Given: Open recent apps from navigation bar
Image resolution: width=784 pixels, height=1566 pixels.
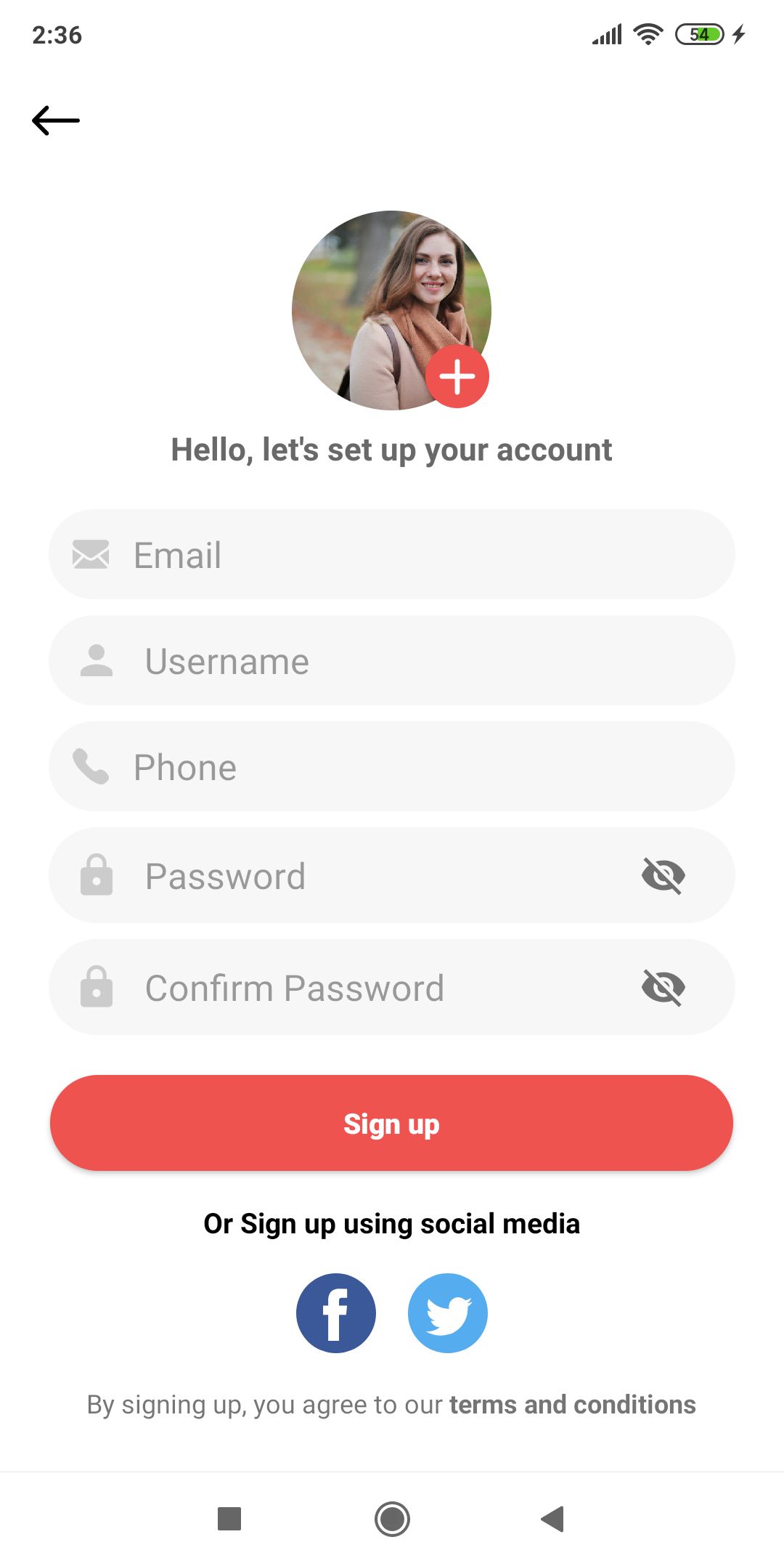Looking at the screenshot, I should pyautogui.click(x=229, y=1519).
